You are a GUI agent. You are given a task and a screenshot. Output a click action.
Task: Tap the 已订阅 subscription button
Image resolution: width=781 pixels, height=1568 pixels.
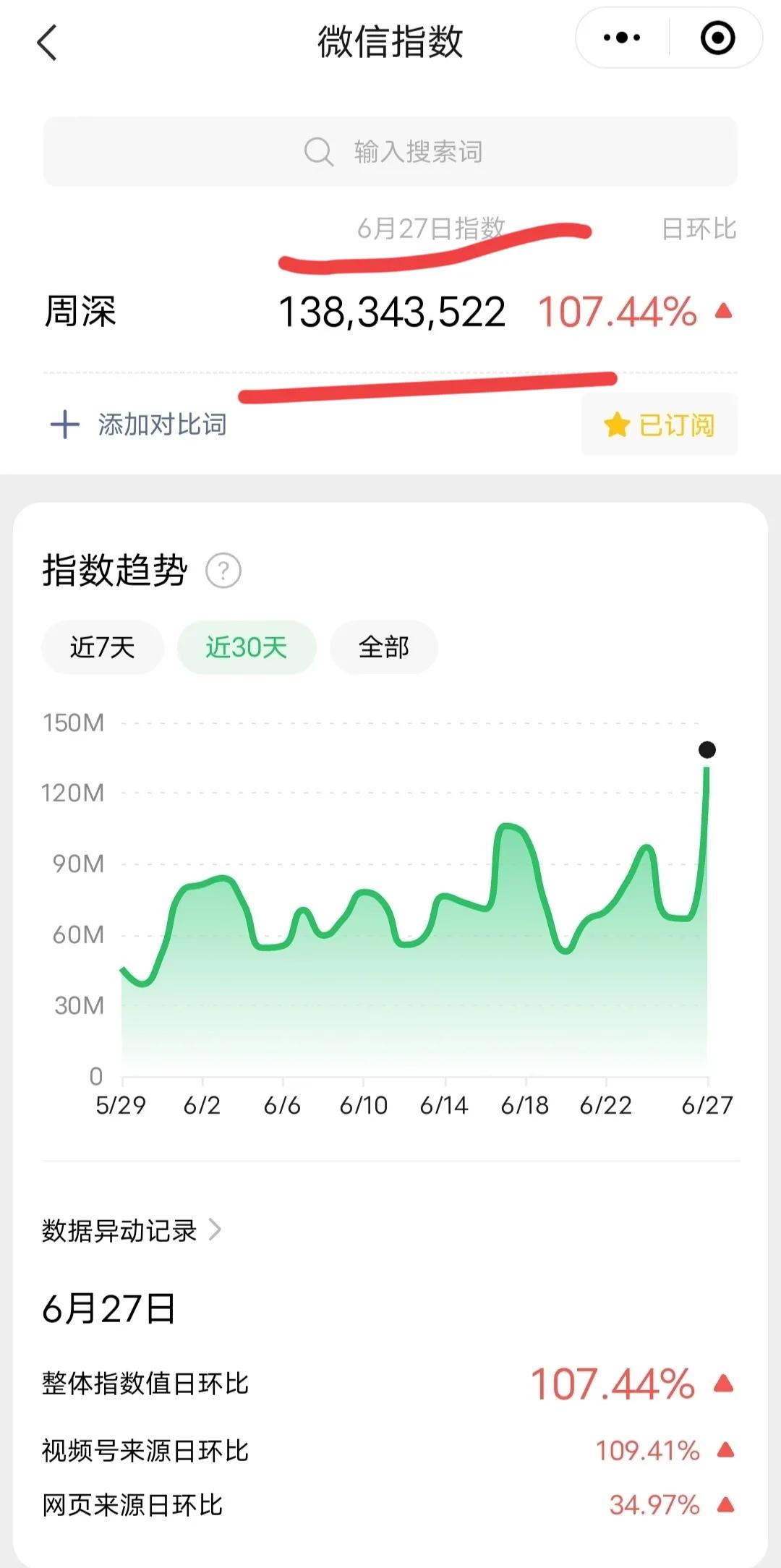point(659,425)
